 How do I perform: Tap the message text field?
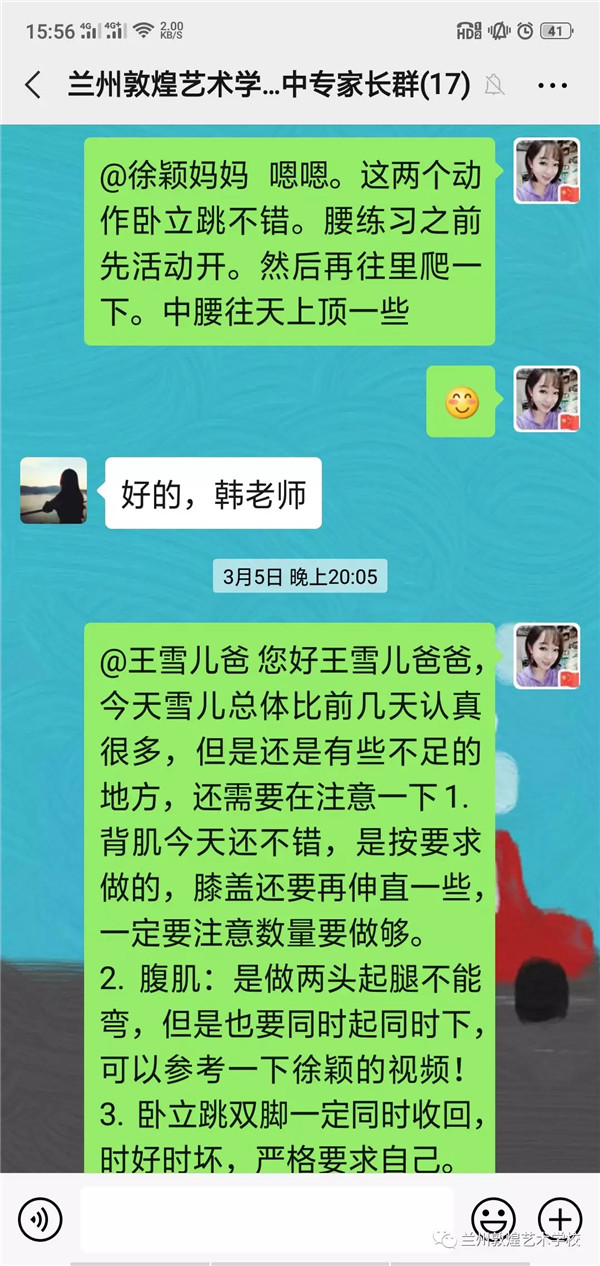pos(266,1219)
